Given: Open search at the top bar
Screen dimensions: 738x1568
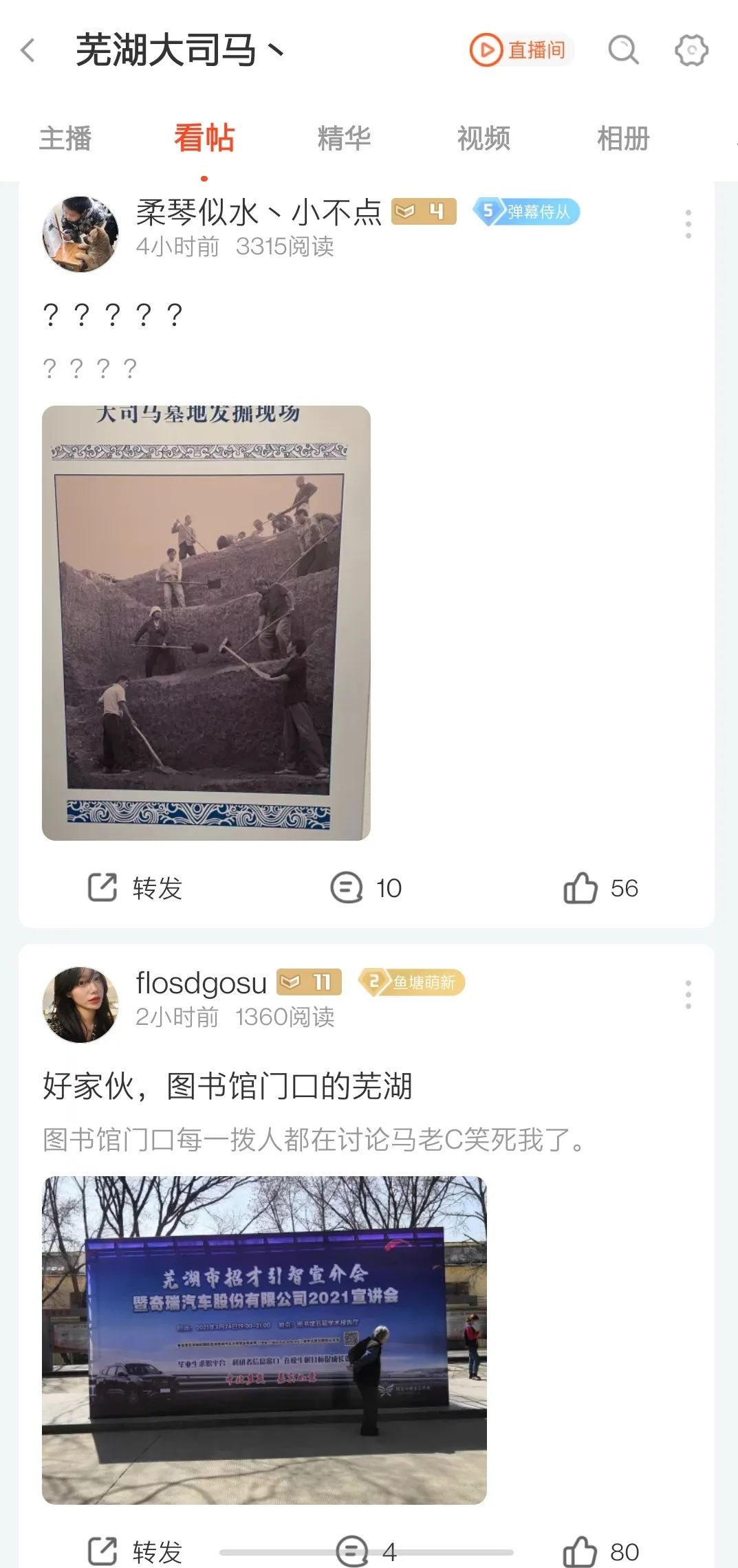Looking at the screenshot, I should 623,50.
